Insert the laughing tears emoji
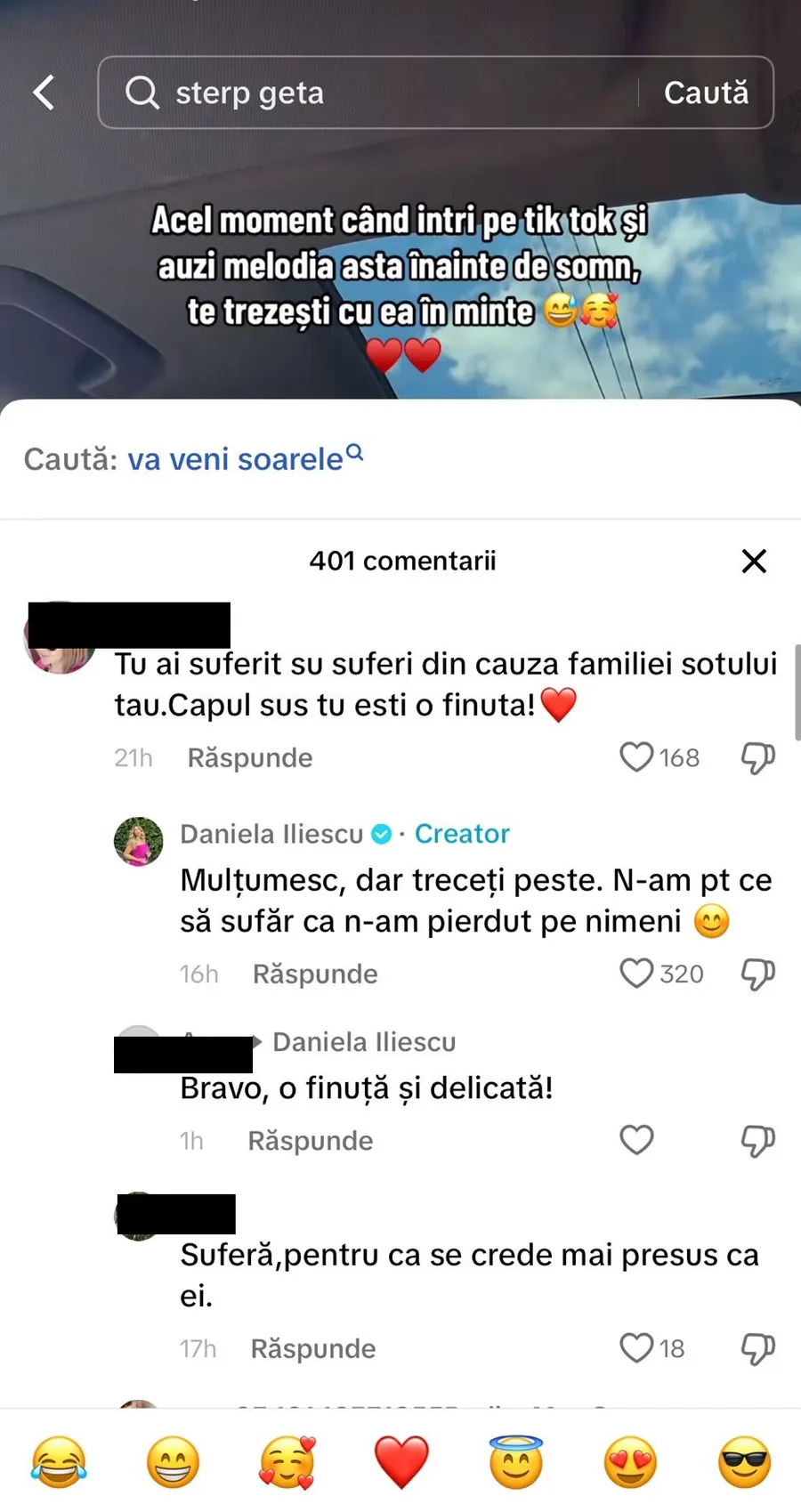801x1512 pixels. pos(59,1462)
